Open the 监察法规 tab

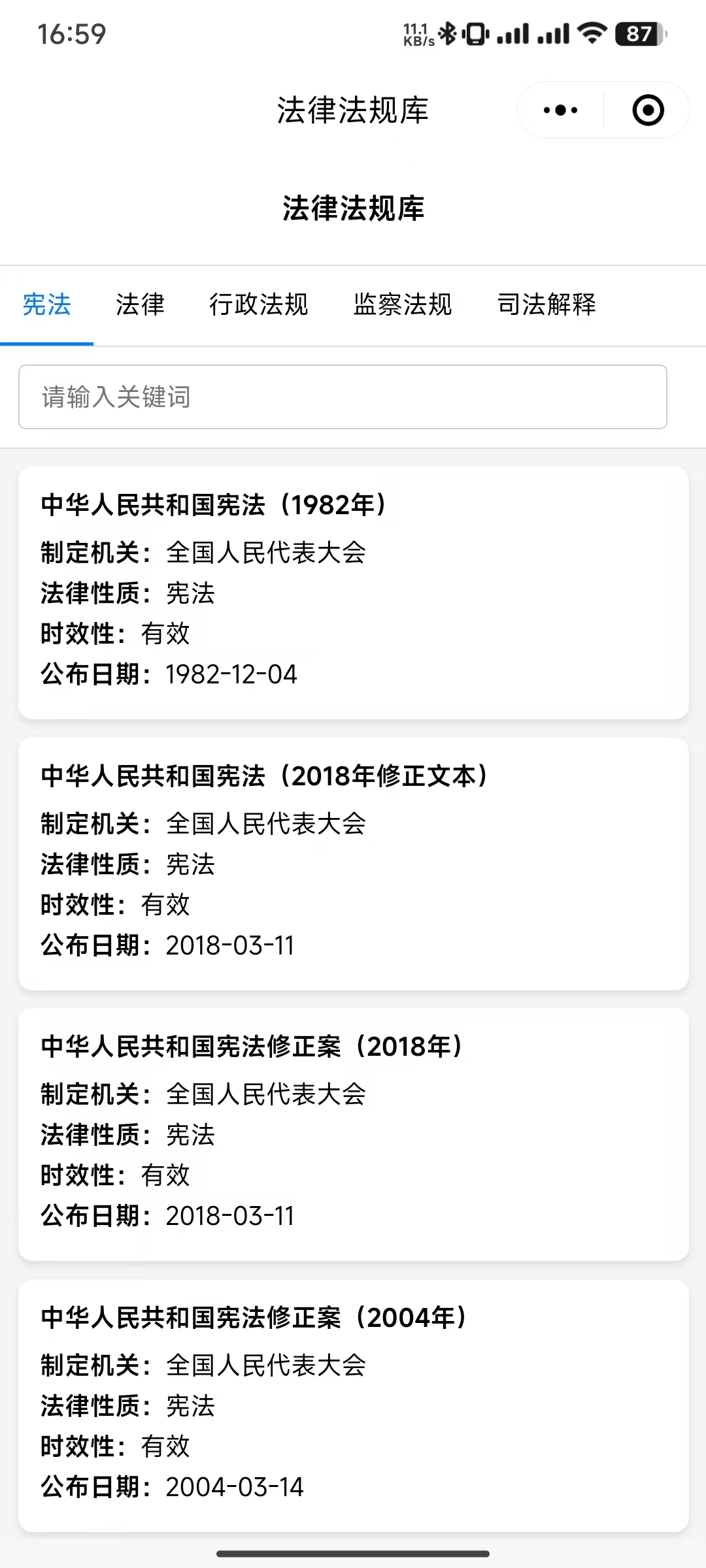[403, 304]
